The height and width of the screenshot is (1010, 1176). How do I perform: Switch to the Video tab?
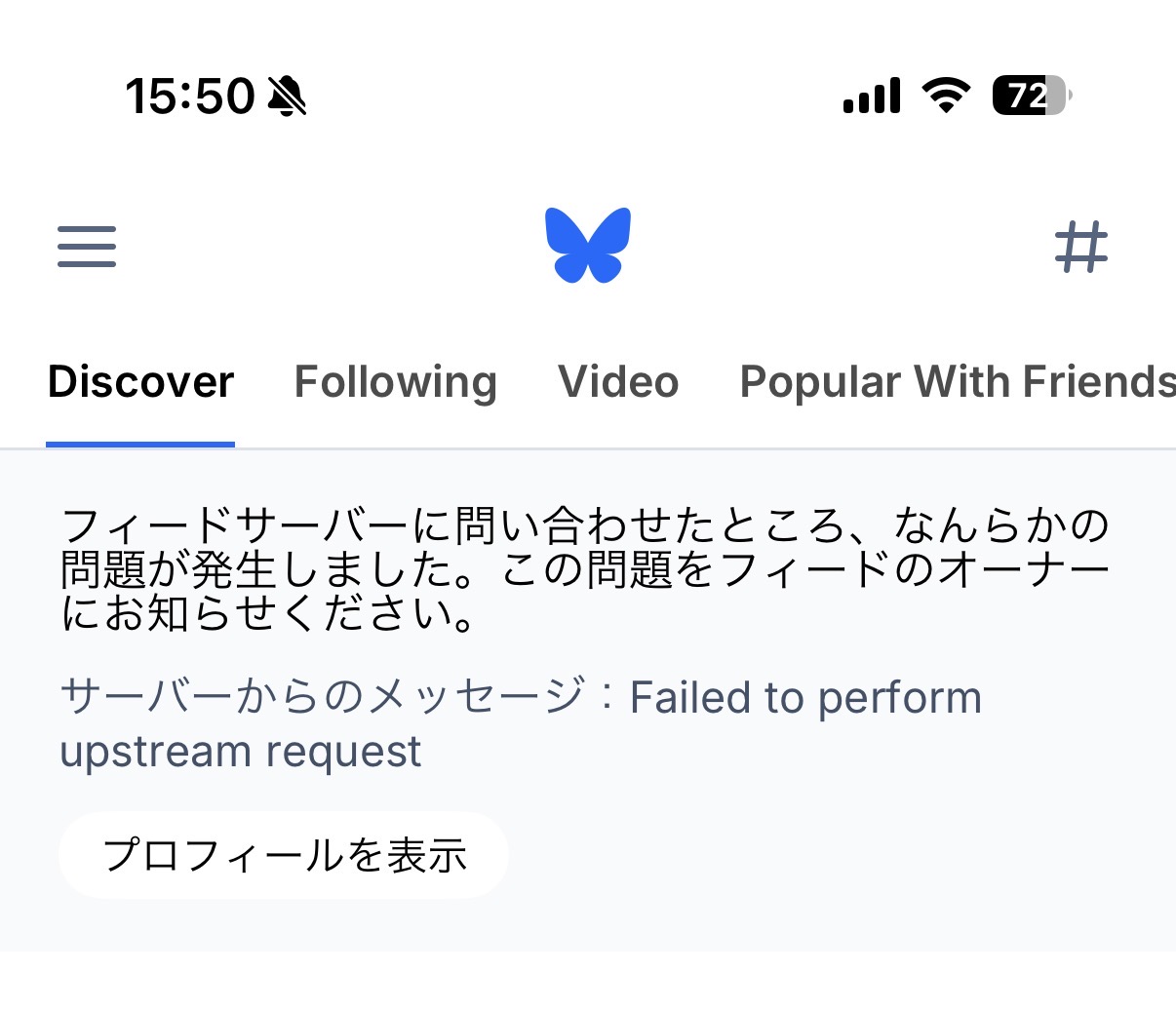point(618,382)
